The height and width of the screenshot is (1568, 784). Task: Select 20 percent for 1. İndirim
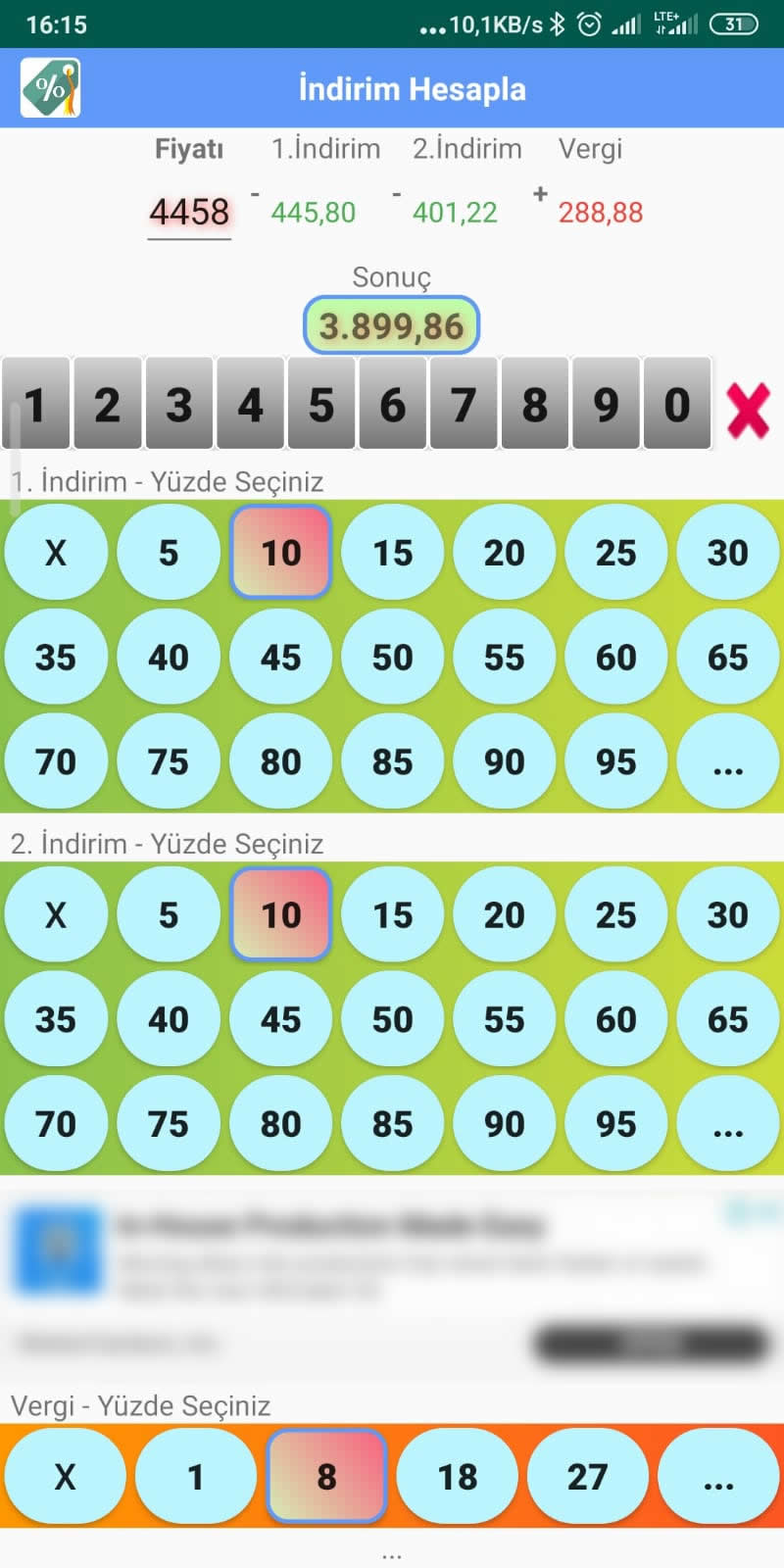504,553
